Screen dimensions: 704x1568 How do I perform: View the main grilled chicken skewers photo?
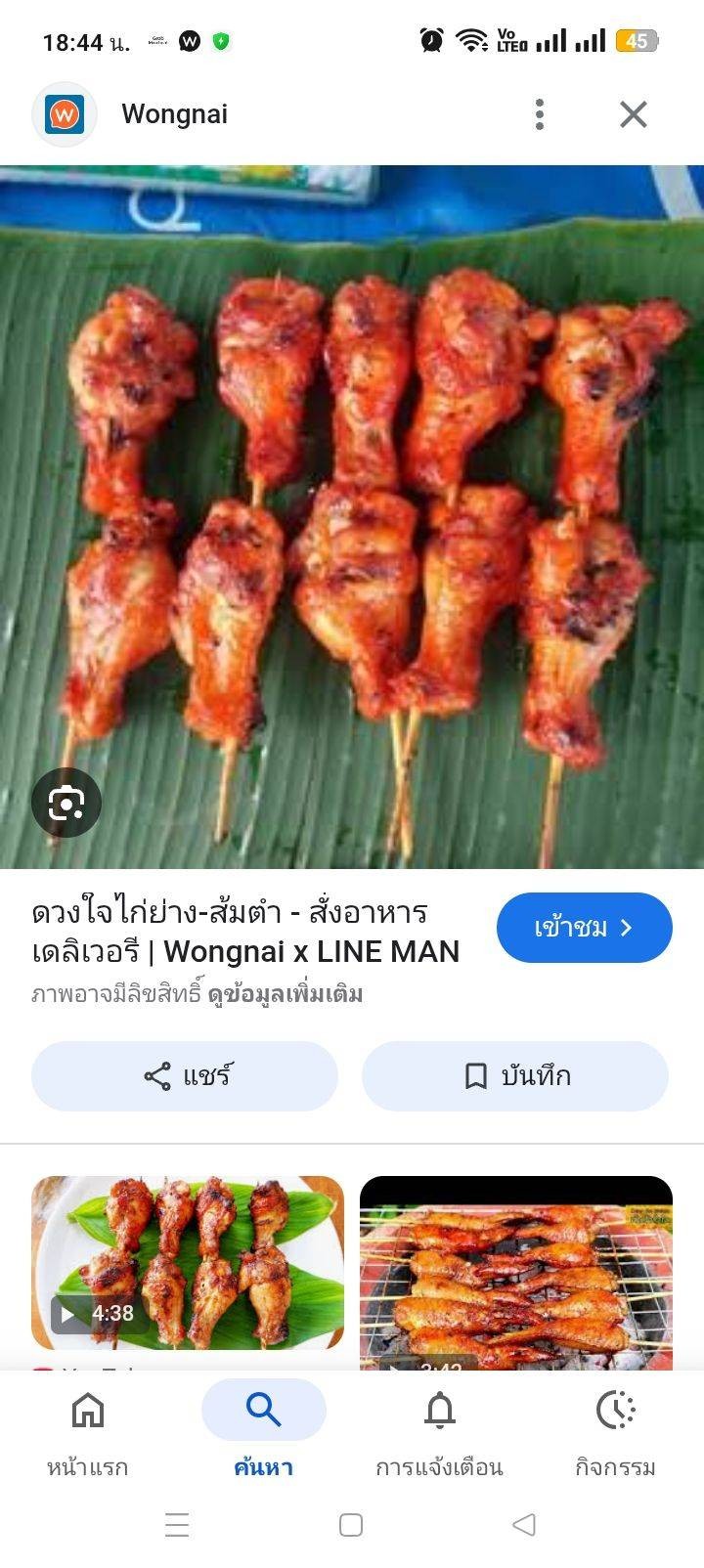(352, 516)
